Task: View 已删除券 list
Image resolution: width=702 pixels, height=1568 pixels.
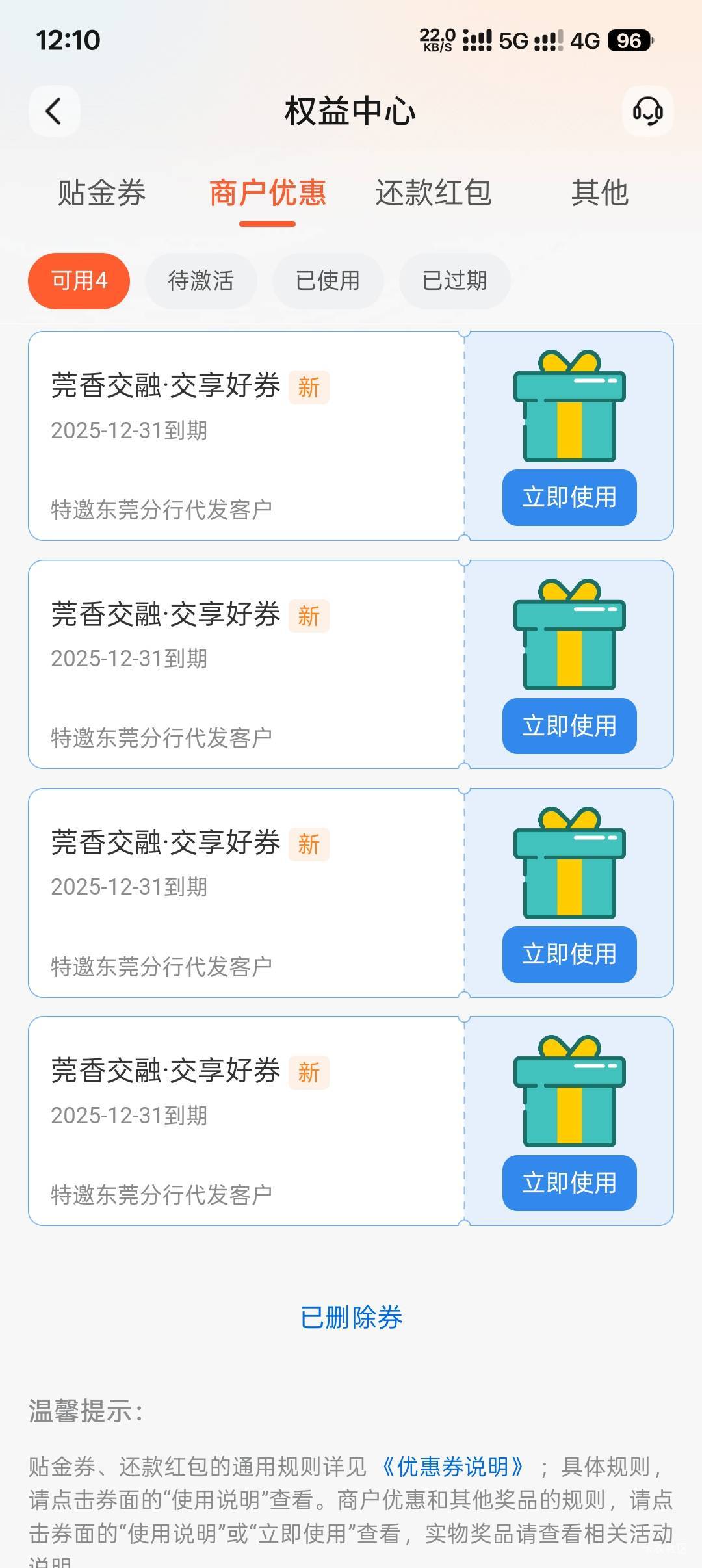Action: point(351,1317)
